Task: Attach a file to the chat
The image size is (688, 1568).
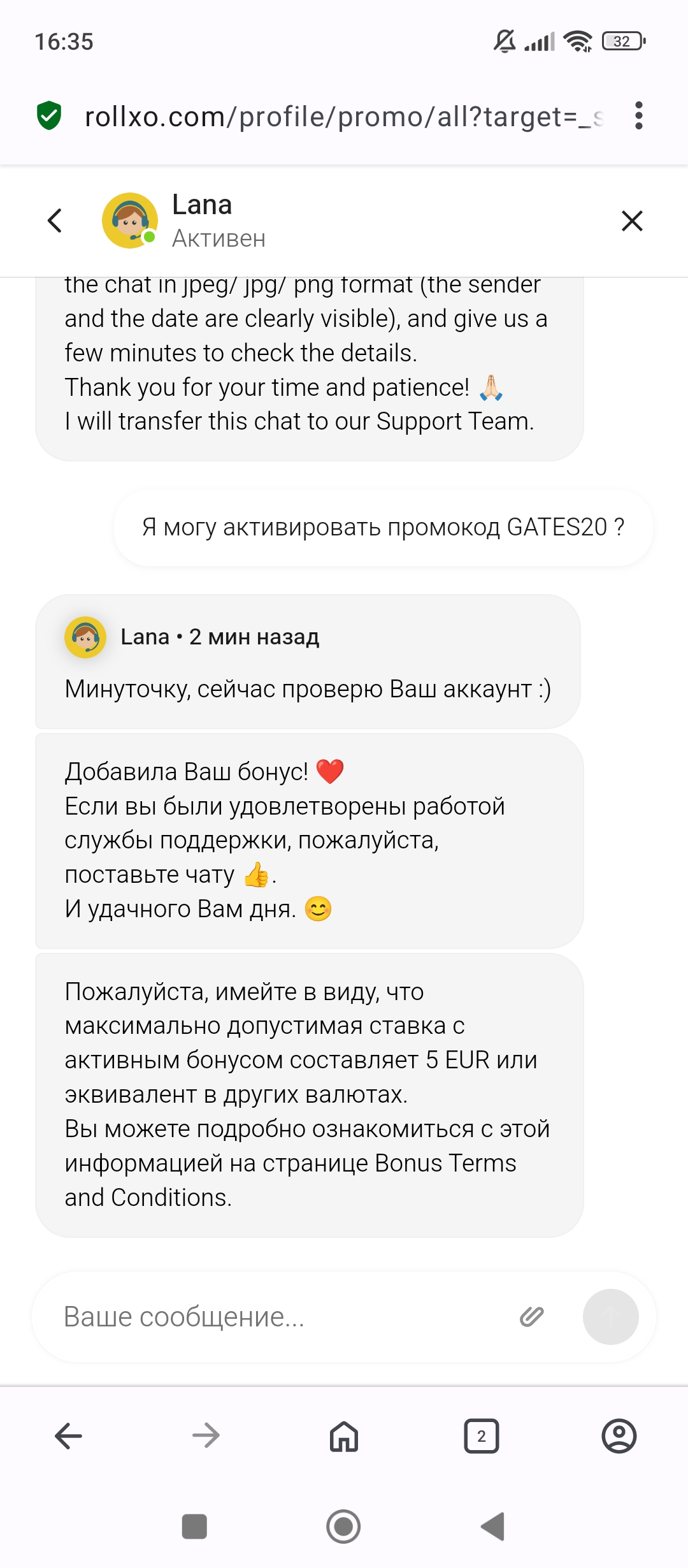Action: [531, 1317]
